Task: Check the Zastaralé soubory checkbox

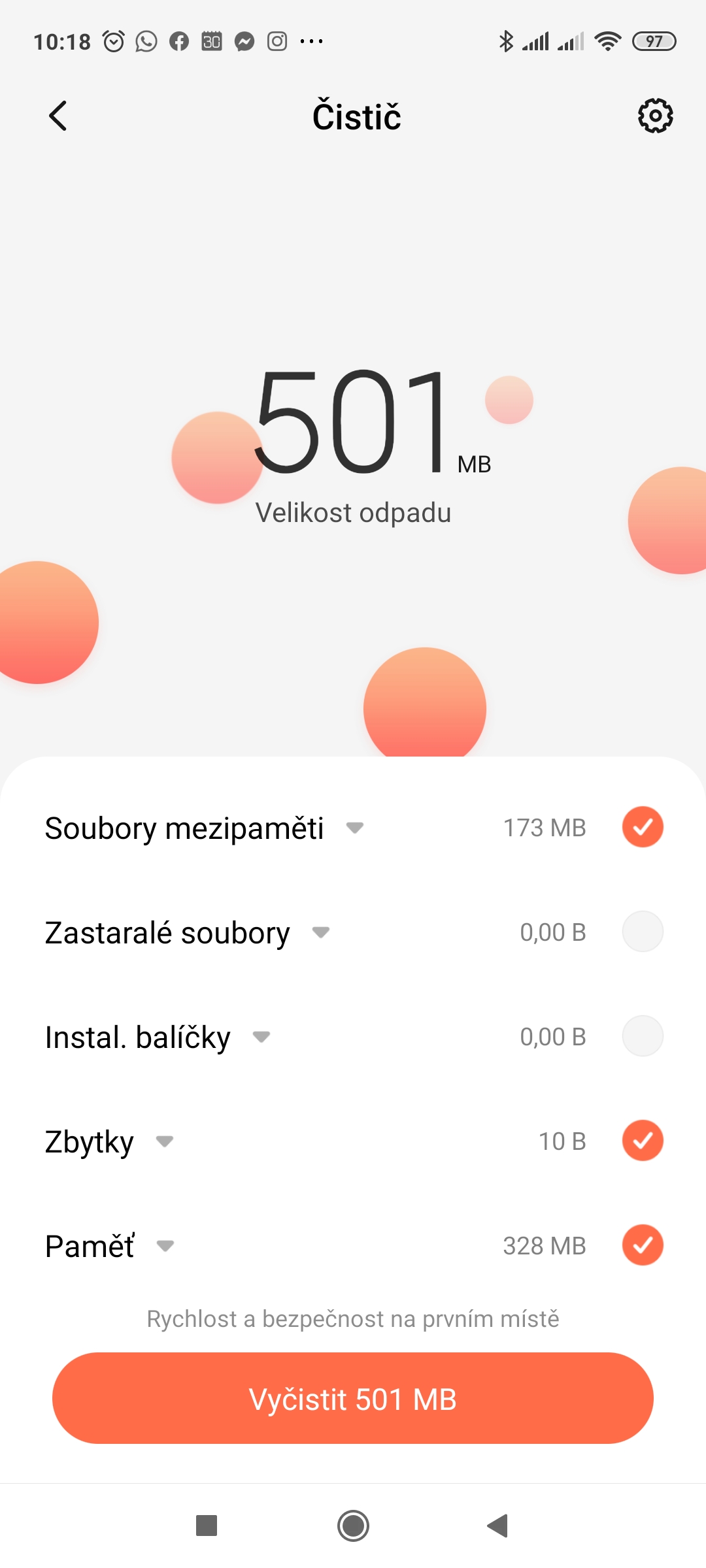Action: [x=642, y=932]
